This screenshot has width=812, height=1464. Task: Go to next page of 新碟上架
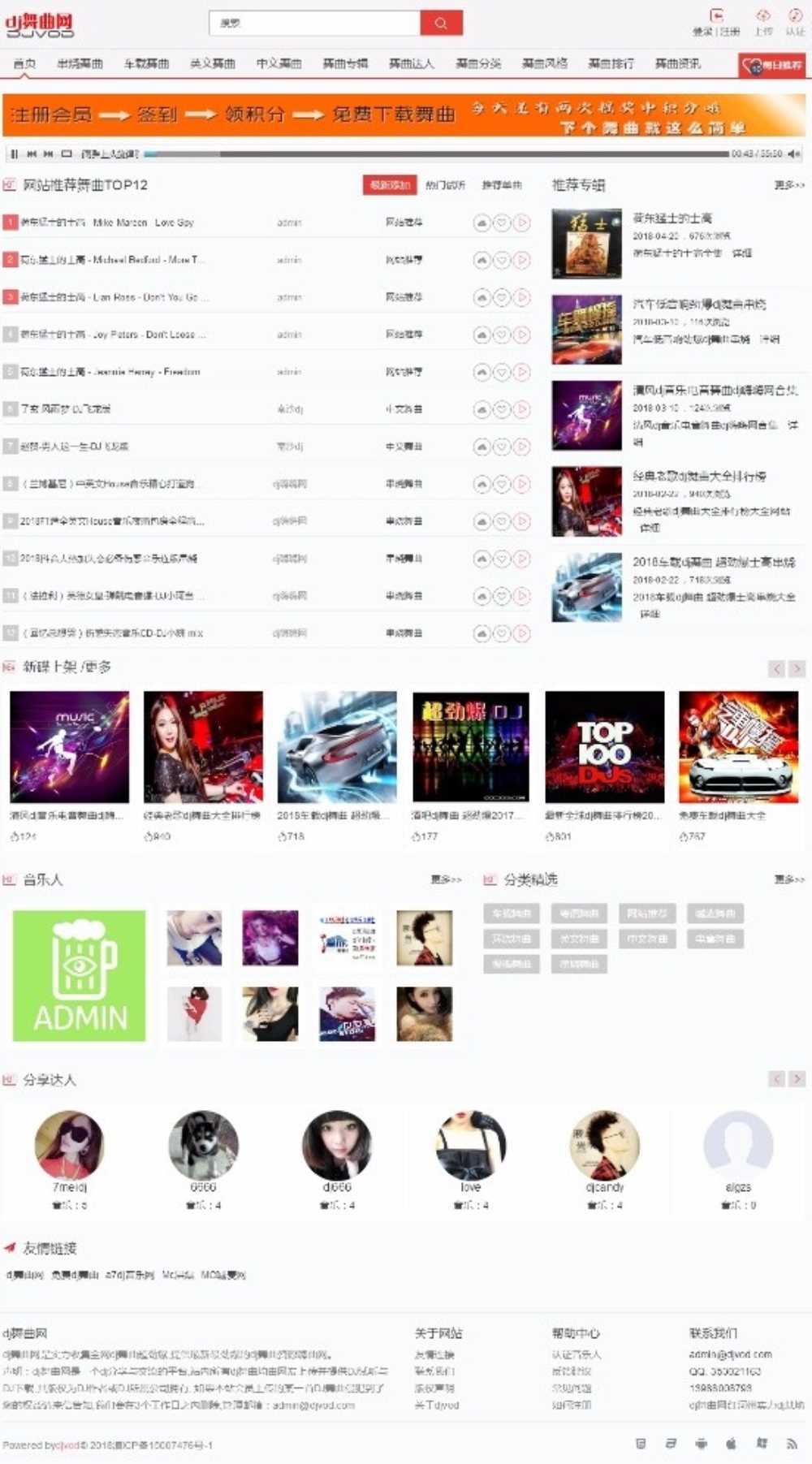(x=797, y=669)
